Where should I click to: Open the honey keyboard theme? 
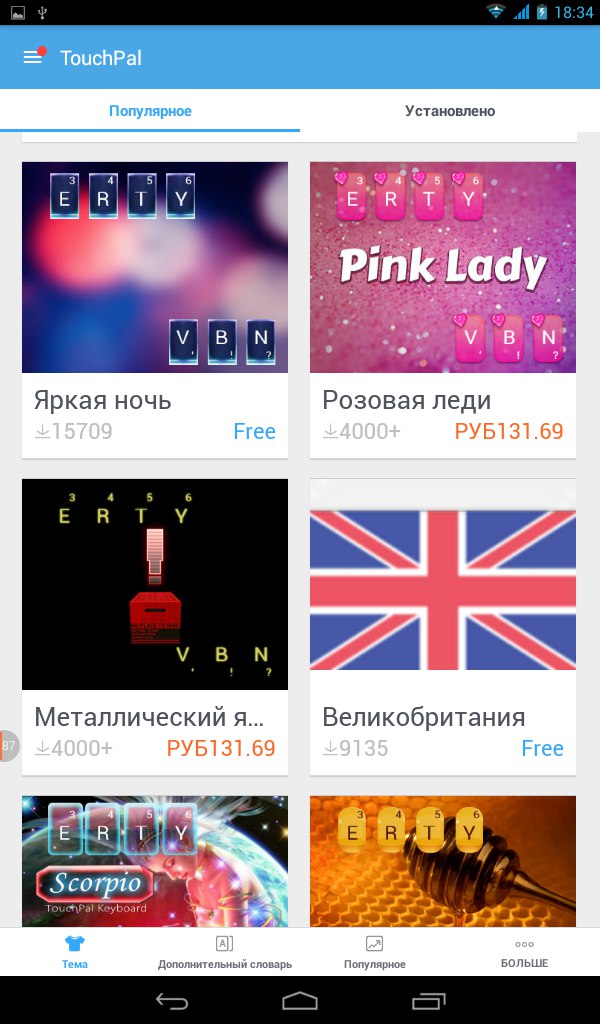pos(443,862)
